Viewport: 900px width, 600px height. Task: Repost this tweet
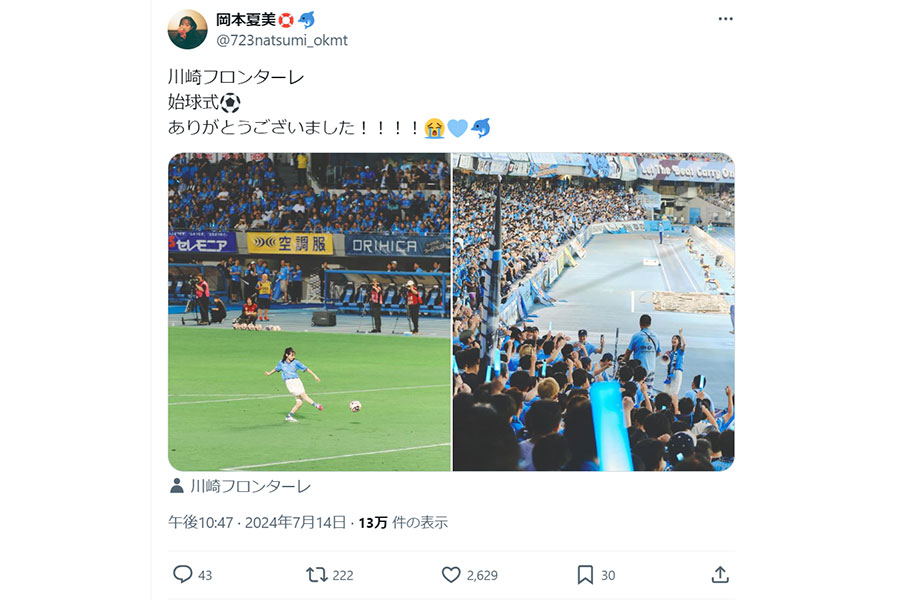(x=317, y=575)
